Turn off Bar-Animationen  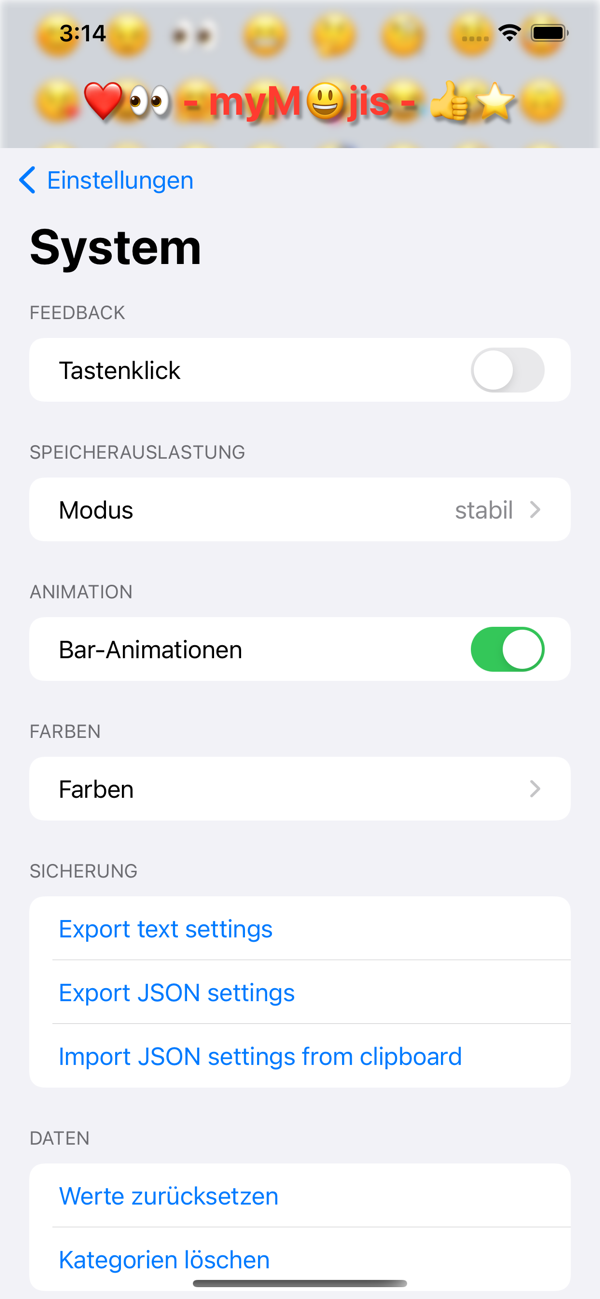(x=508, y=650)
